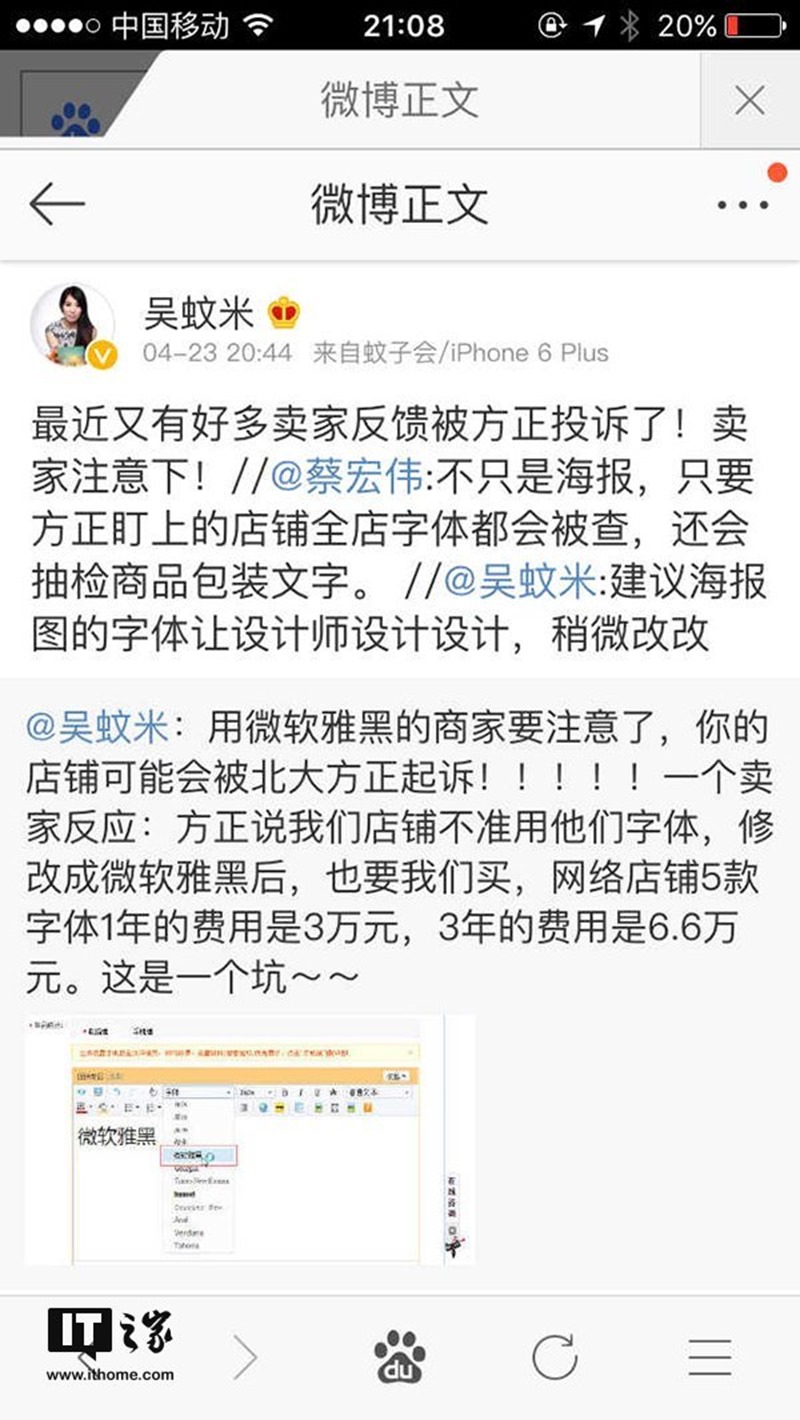Image resolution: width=800 pixels, height=1420 pixels.
Task: Tap the Baidu paw tab at top left
Action: tap(76, 120)
